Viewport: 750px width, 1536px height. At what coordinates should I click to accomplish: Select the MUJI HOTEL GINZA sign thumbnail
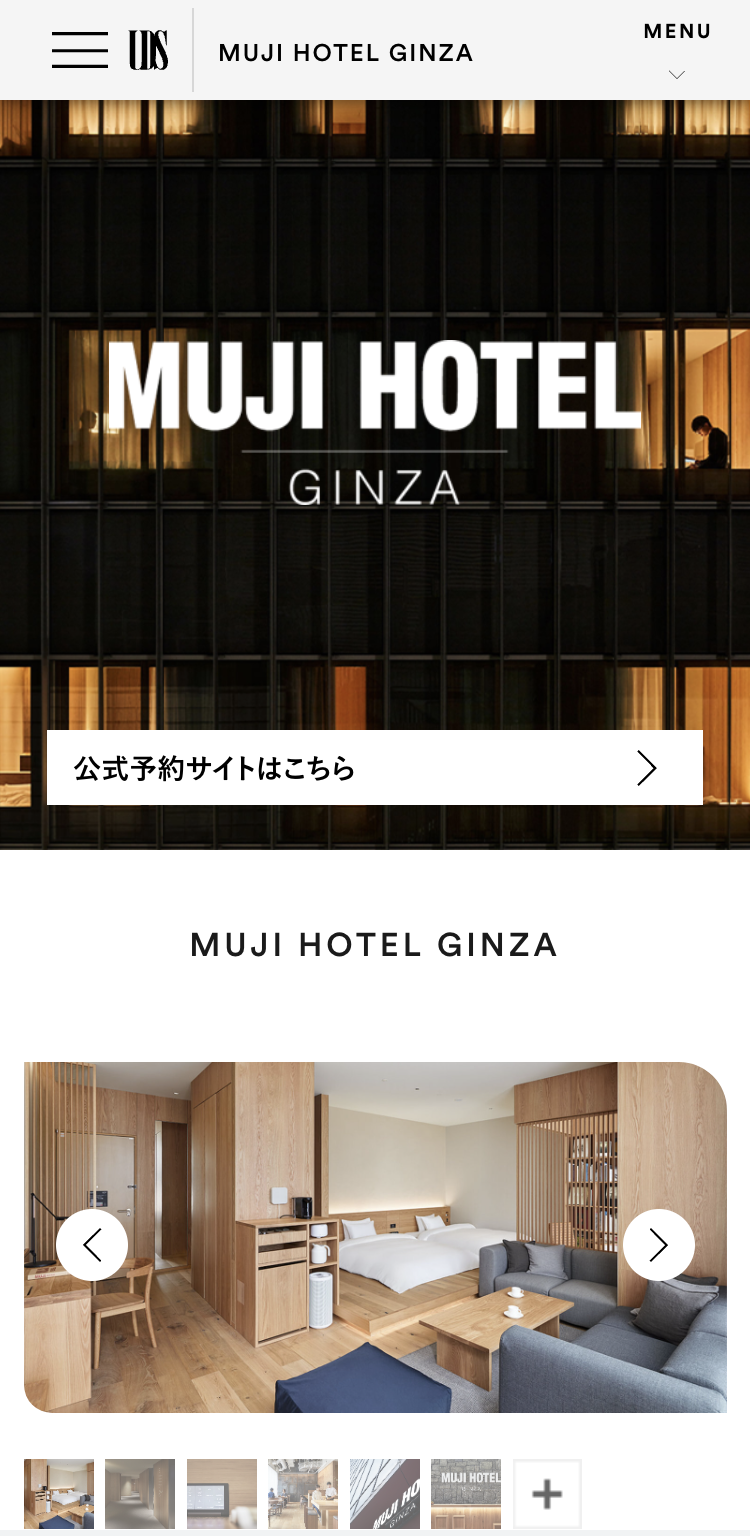click(x=385, y=1494)
